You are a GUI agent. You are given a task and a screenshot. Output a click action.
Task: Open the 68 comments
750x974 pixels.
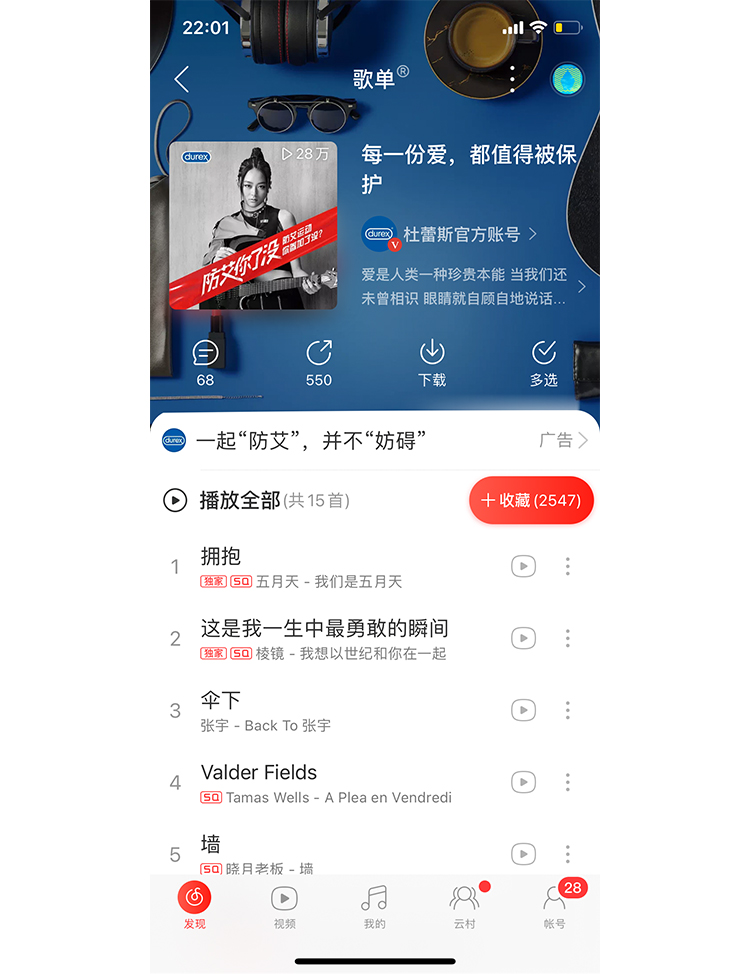point(205,362)
